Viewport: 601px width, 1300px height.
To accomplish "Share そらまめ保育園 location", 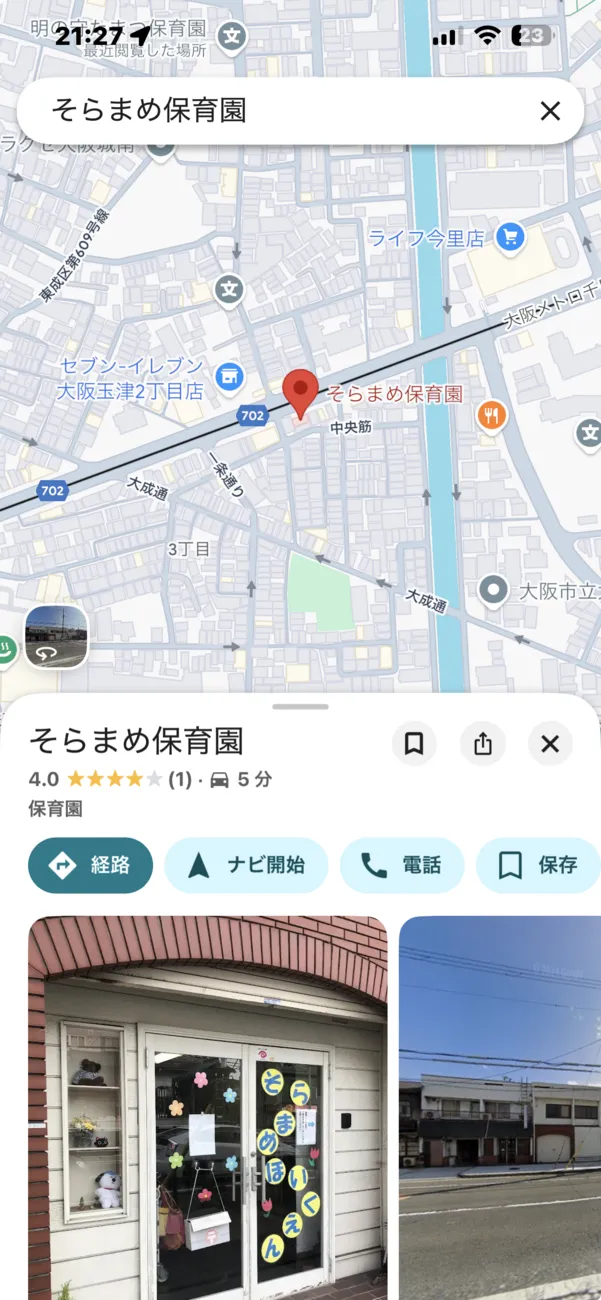I will (483, 744).
